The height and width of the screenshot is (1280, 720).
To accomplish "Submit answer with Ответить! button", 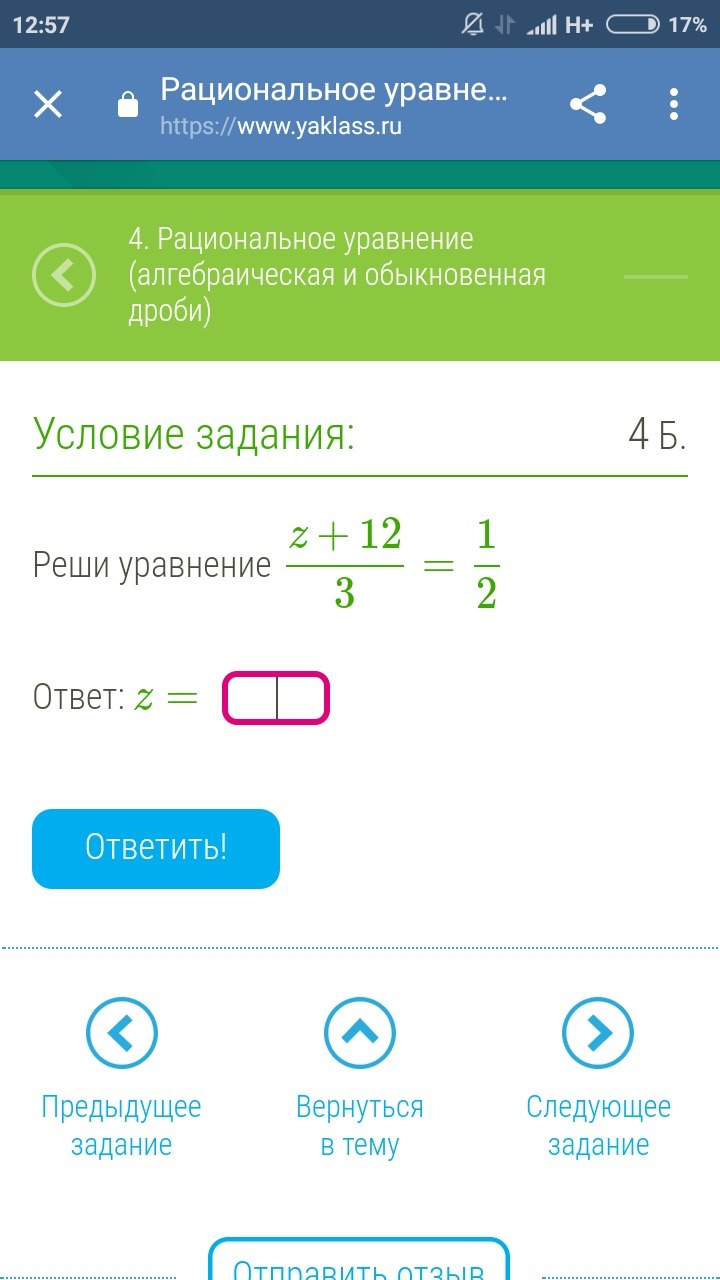I will [x=156, y=848].
